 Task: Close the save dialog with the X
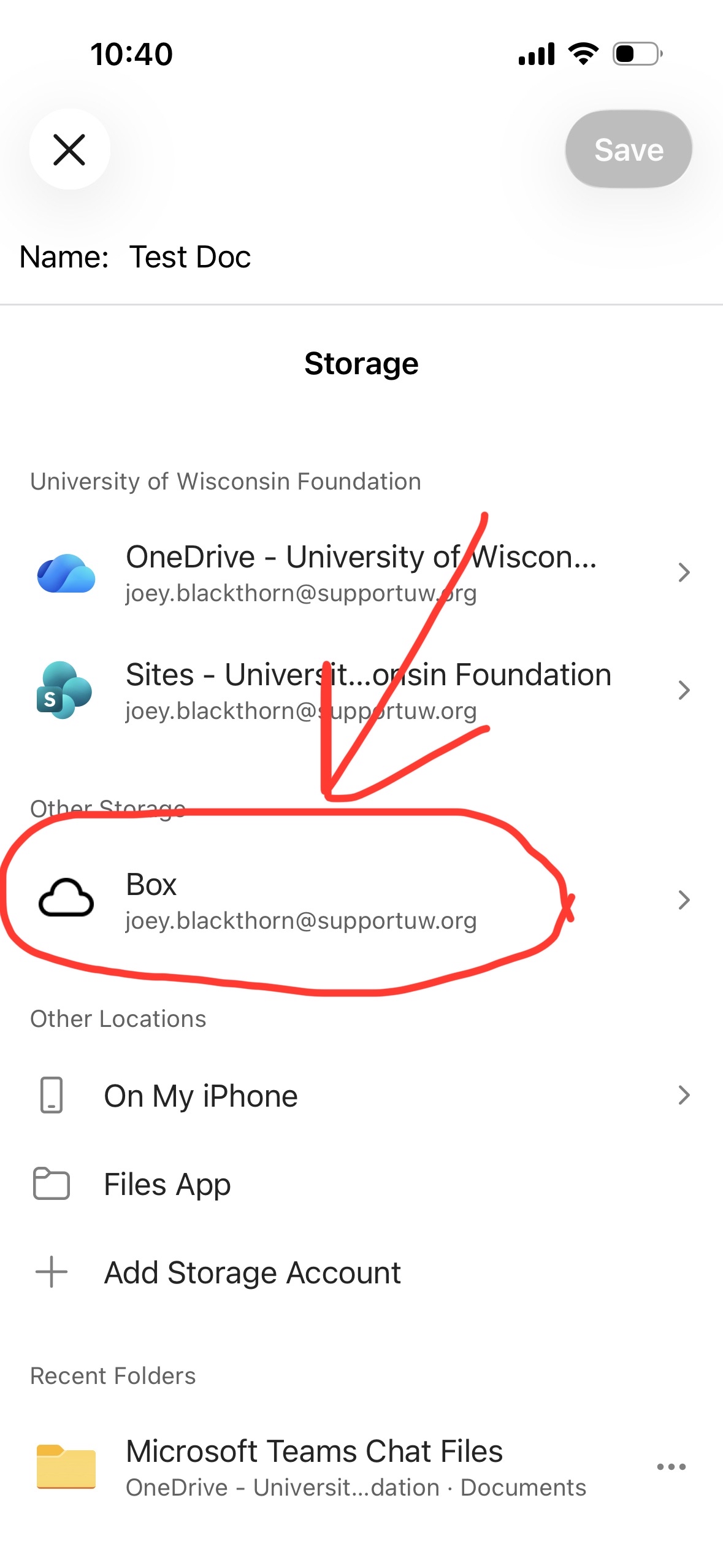[x=69, y=150]
